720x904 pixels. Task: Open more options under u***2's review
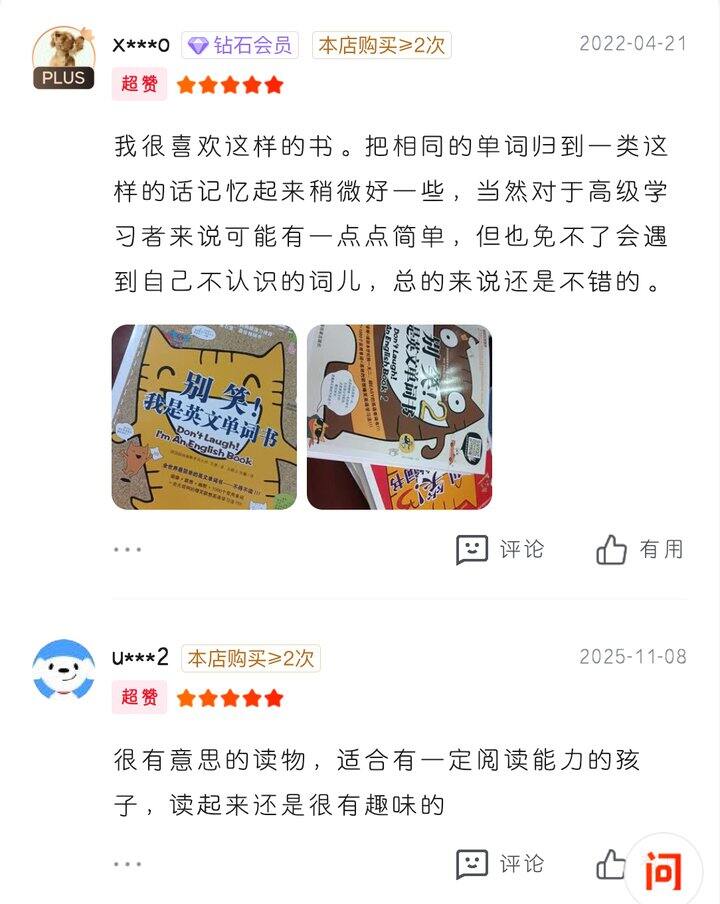127,864
